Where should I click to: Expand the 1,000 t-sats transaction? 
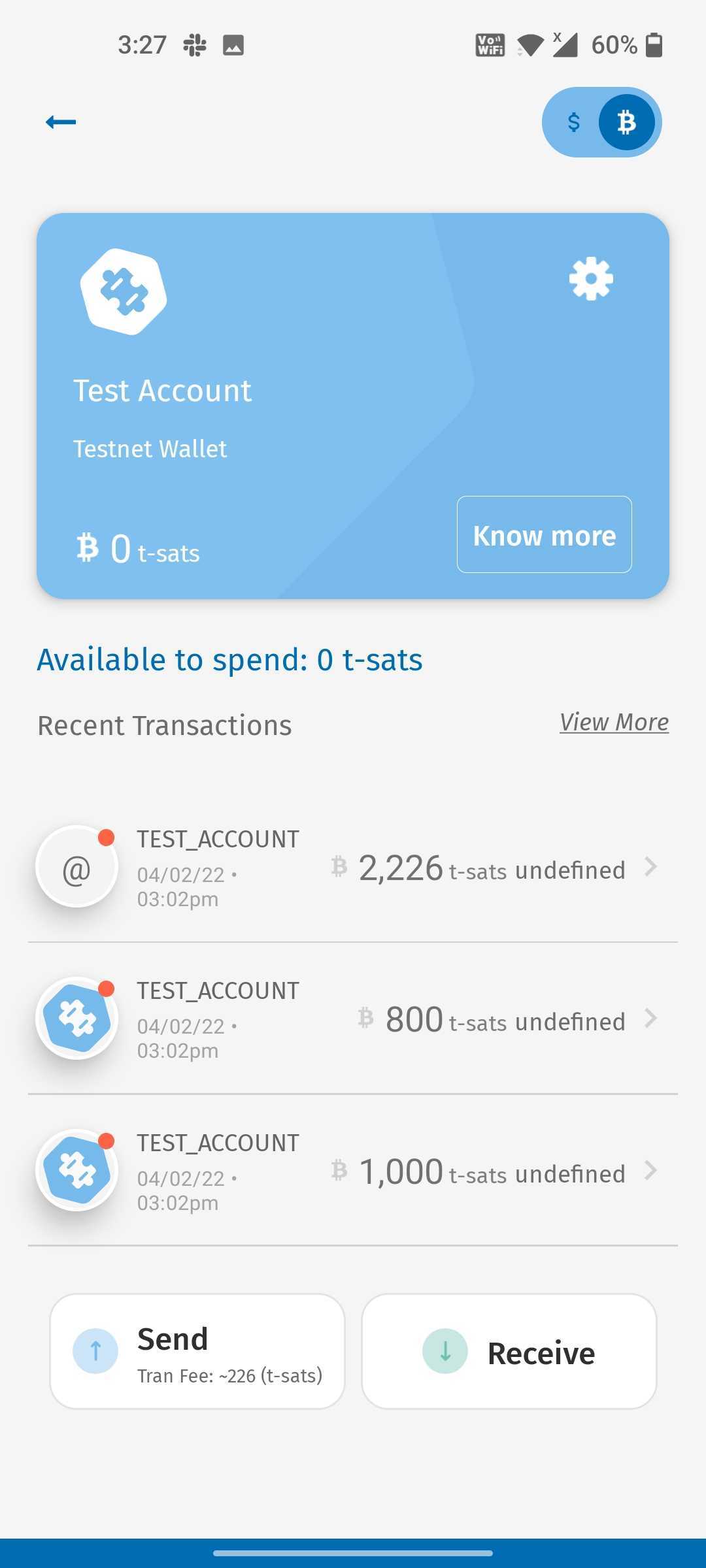(650, 1171)
